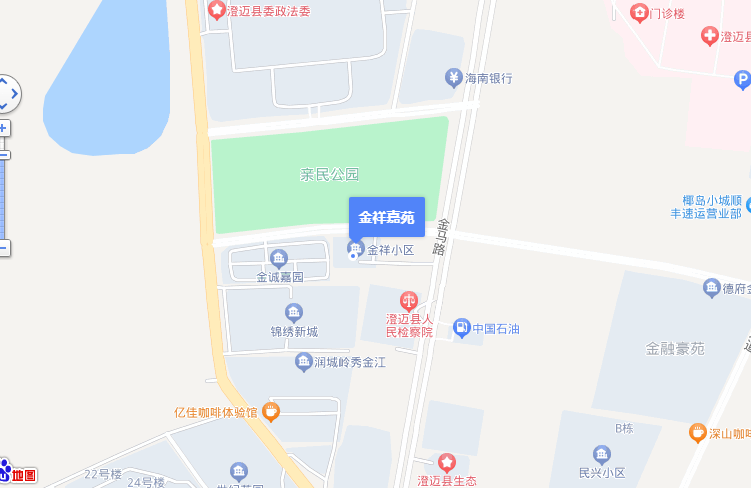Select the 民兴小区 residential marker
The width and height of the screenshot is (755, 488).
pos(601,455)
